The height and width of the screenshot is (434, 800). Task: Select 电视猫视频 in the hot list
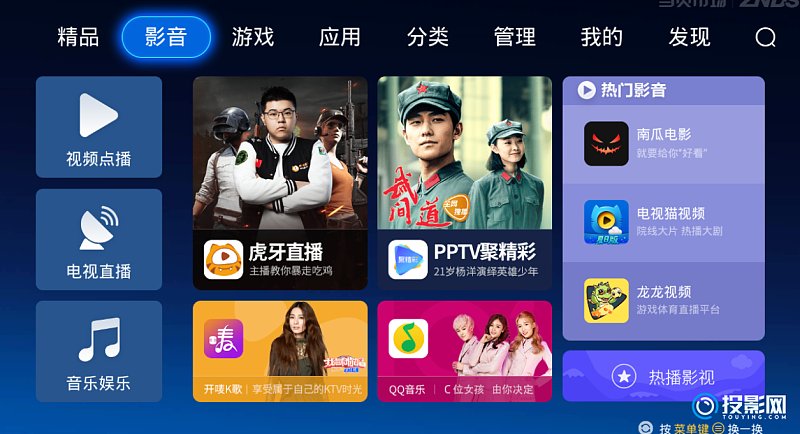[x=663, y=222]
